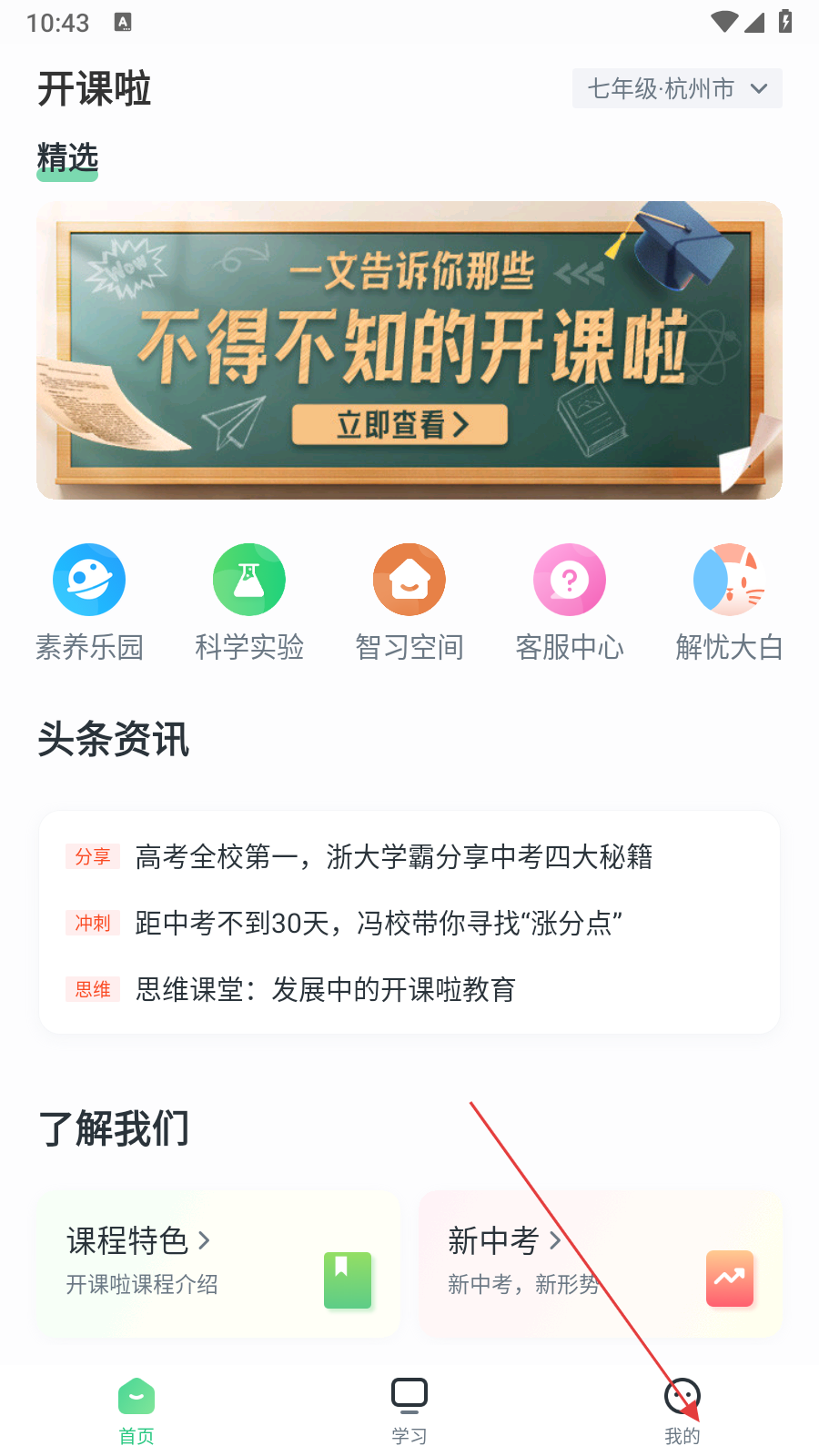
Task: Switch to the 学习 tab
Action: point(409,1410)
